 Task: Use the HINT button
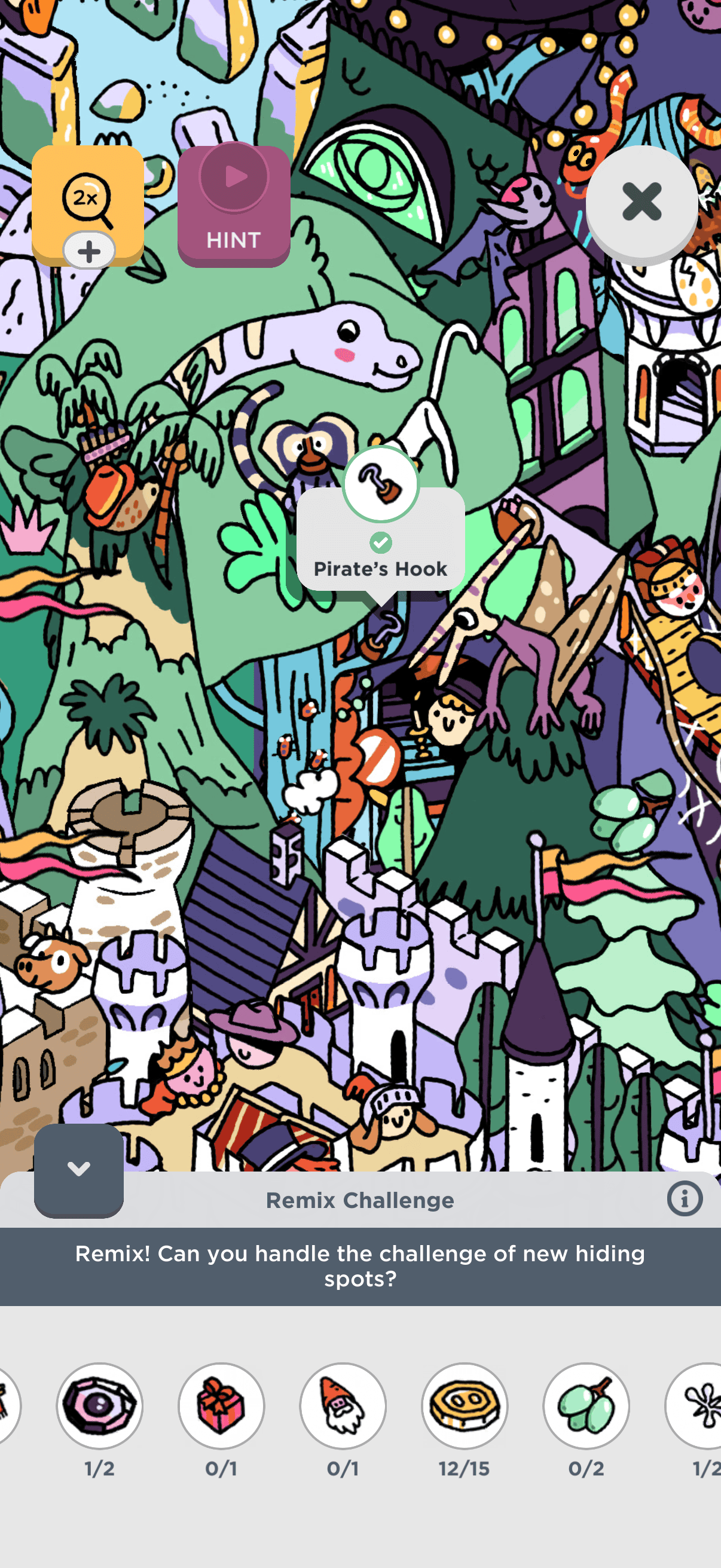(x=234, y=206)
